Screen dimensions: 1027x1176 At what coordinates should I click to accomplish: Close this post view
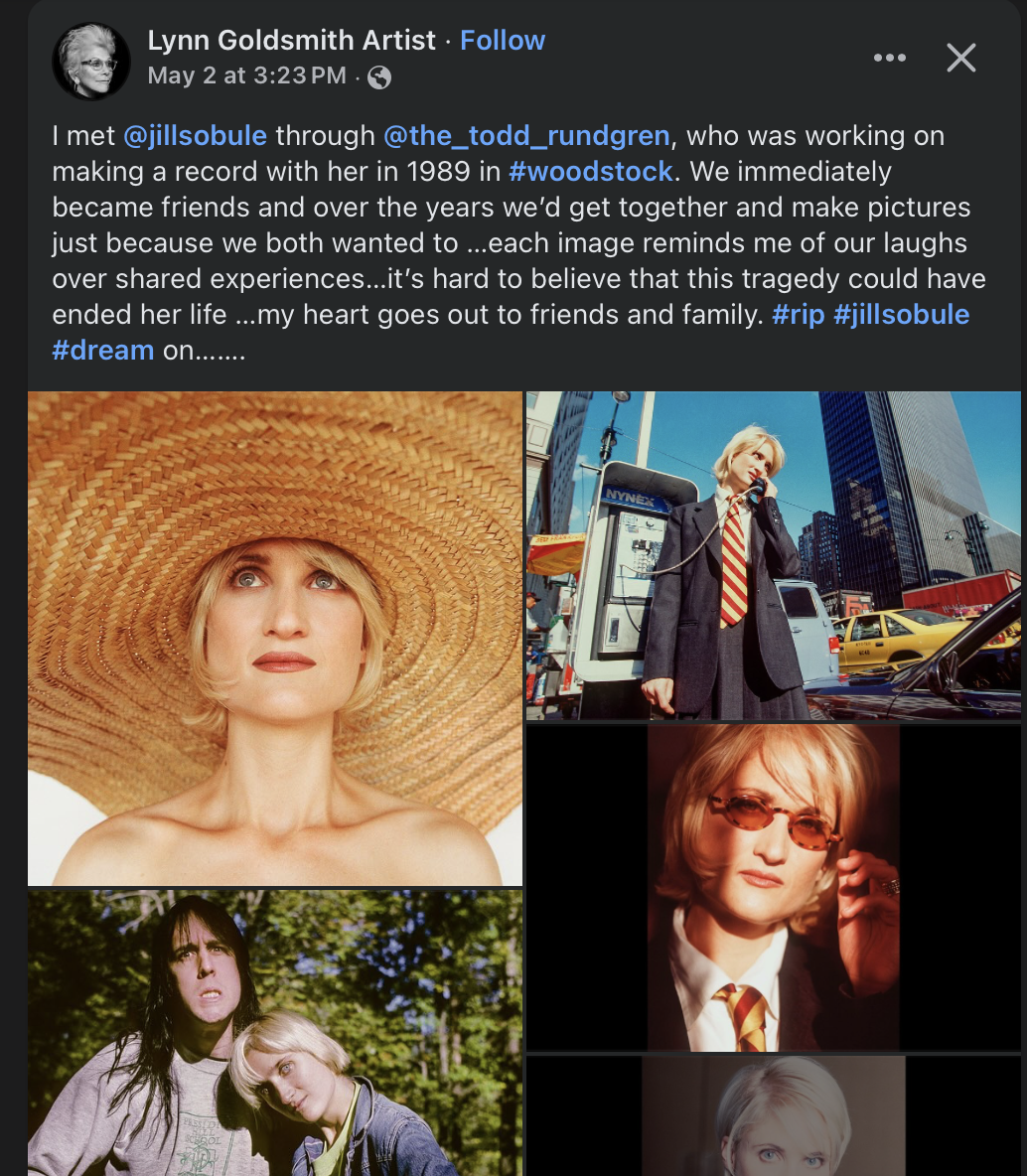960,58
